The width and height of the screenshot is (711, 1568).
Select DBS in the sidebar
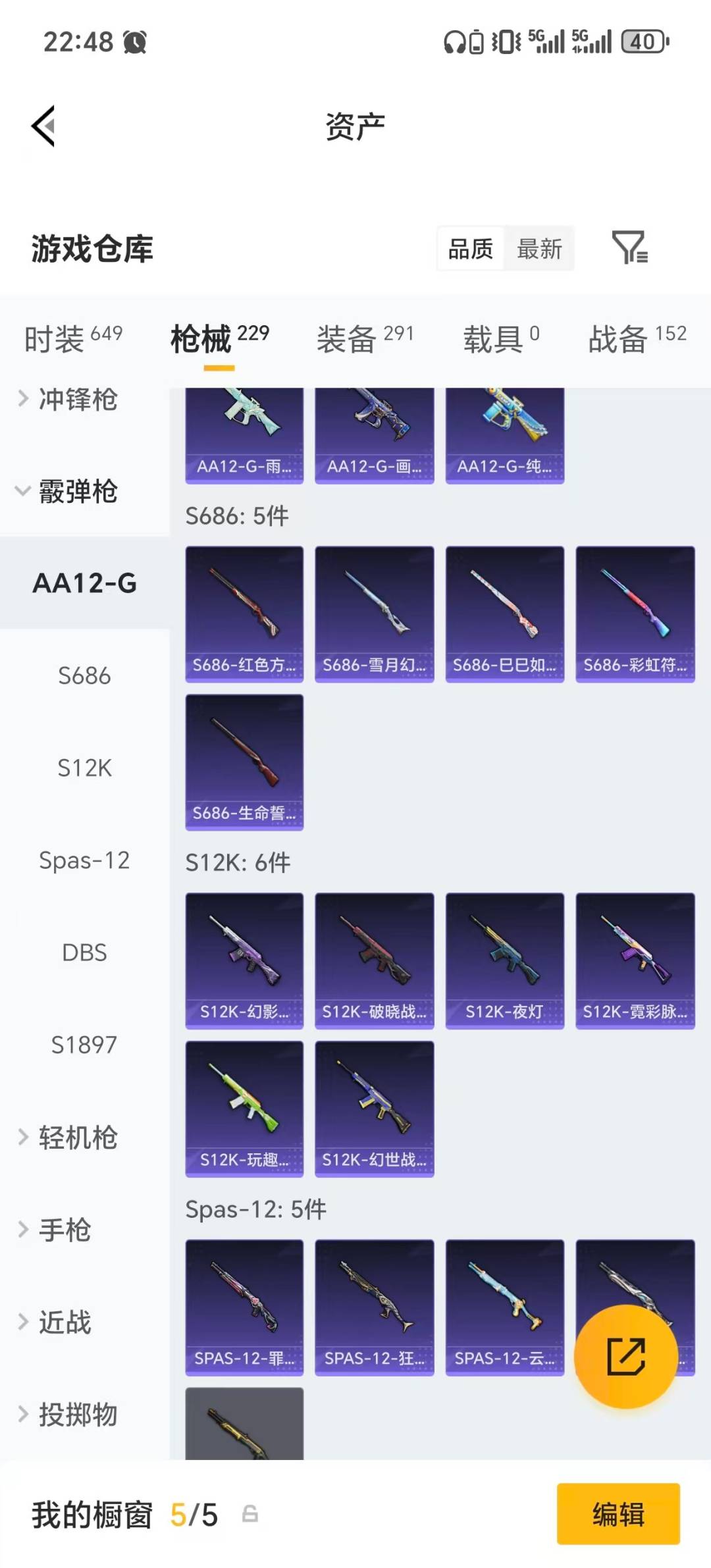[85, 953]
